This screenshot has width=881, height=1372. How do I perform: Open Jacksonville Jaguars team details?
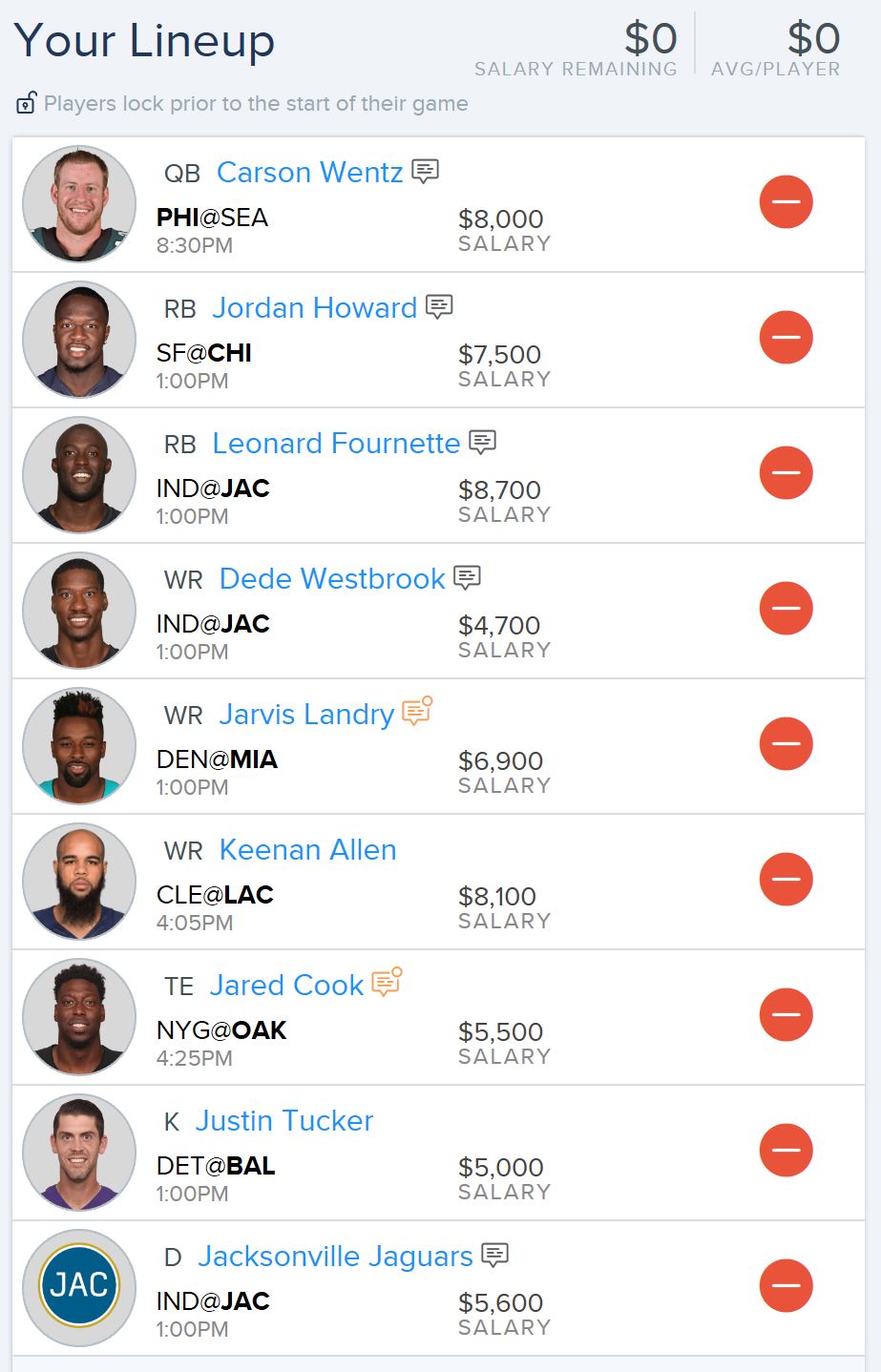coord(335,1257)
